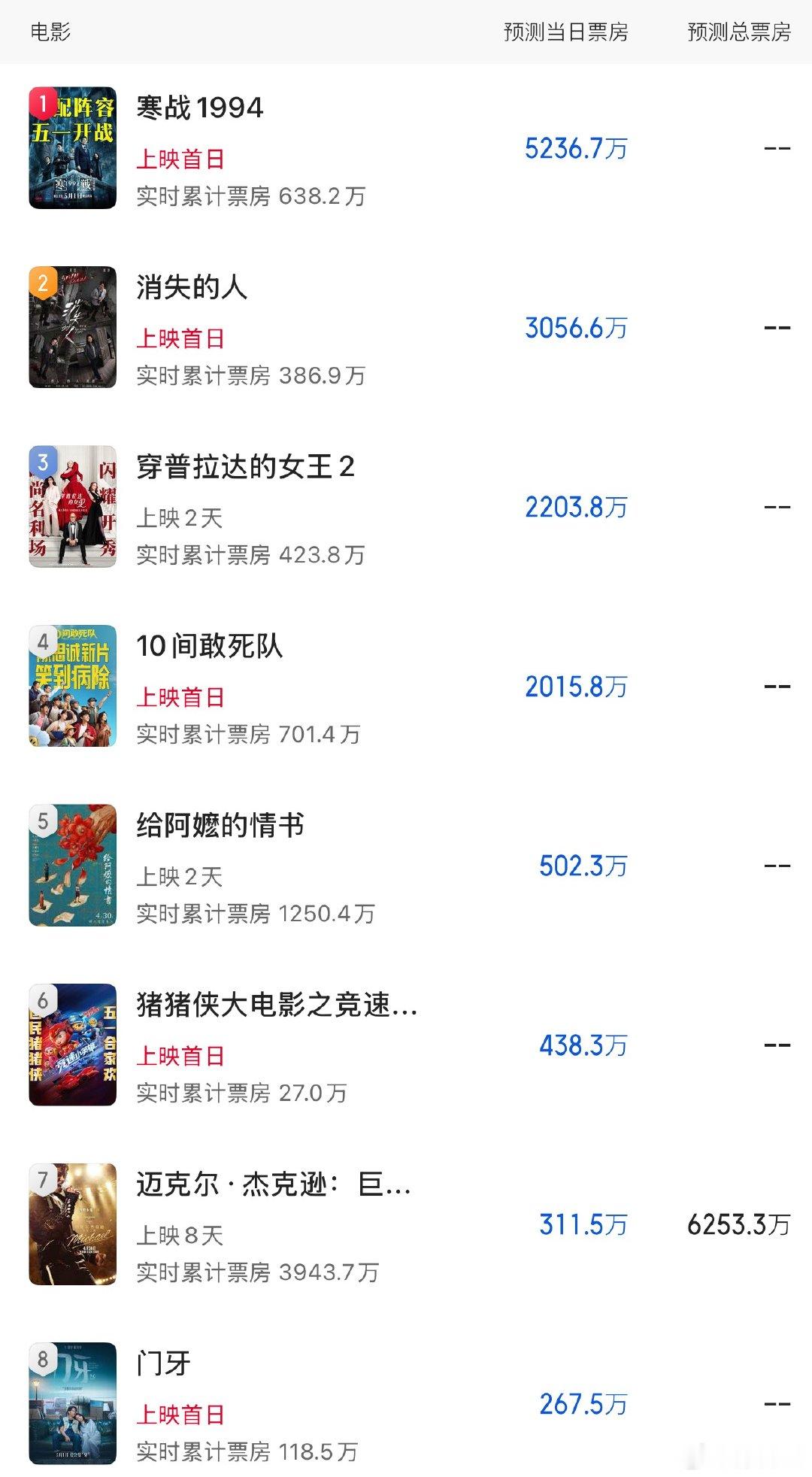
Task: Open the 10间敢死队 poster thumbnail
Action: [73, 686]
